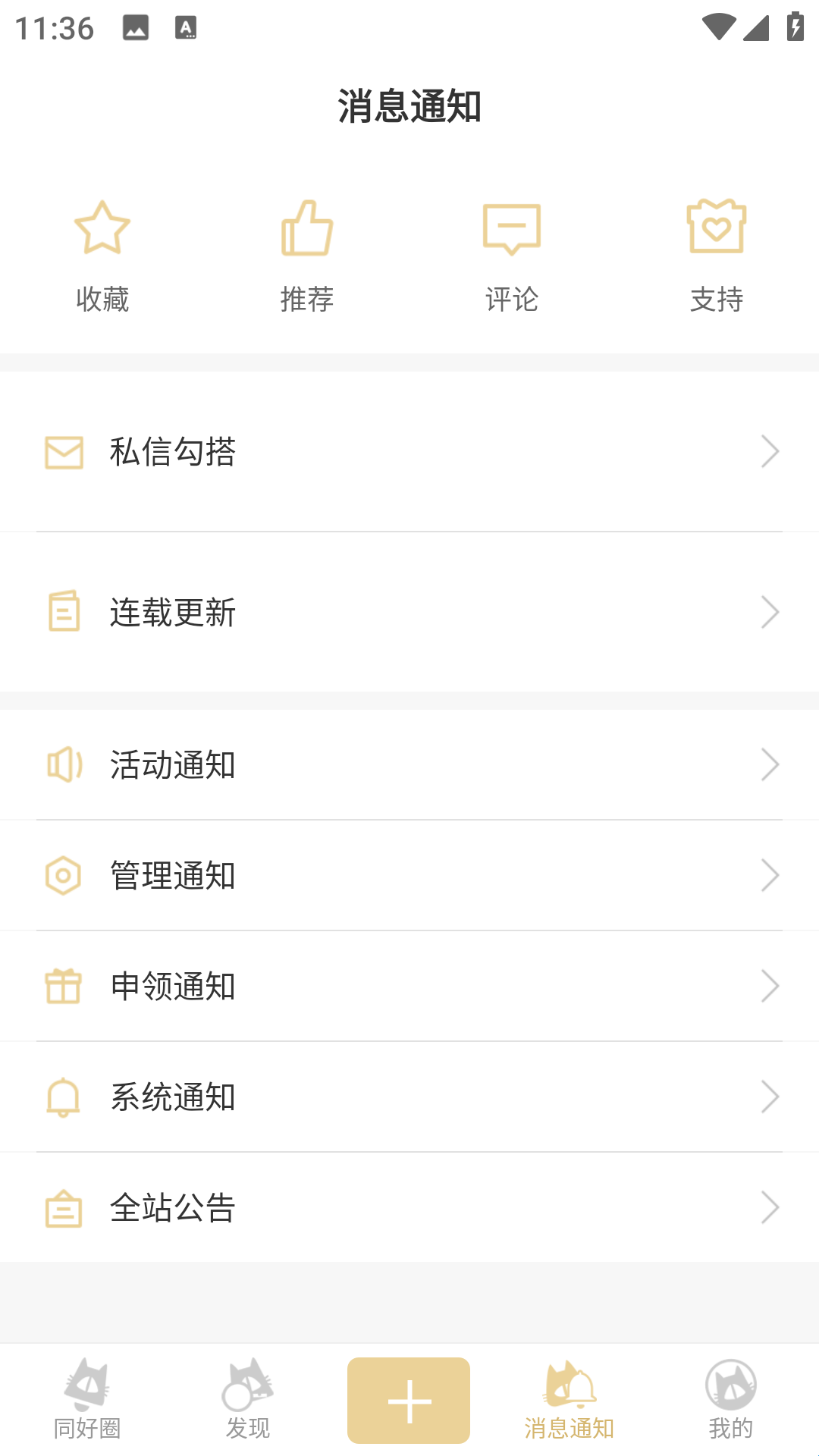Open 申领通知
Screen dimensions: 819x1456
pos(409,986)
